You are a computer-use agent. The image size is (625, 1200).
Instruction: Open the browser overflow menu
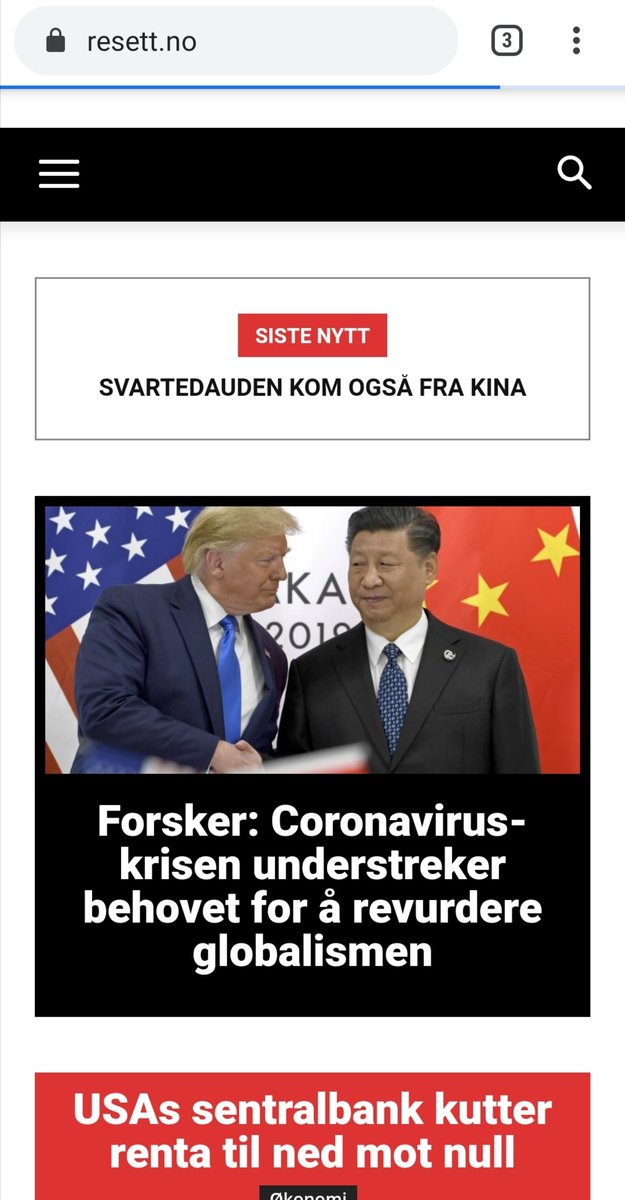point(576,41)
